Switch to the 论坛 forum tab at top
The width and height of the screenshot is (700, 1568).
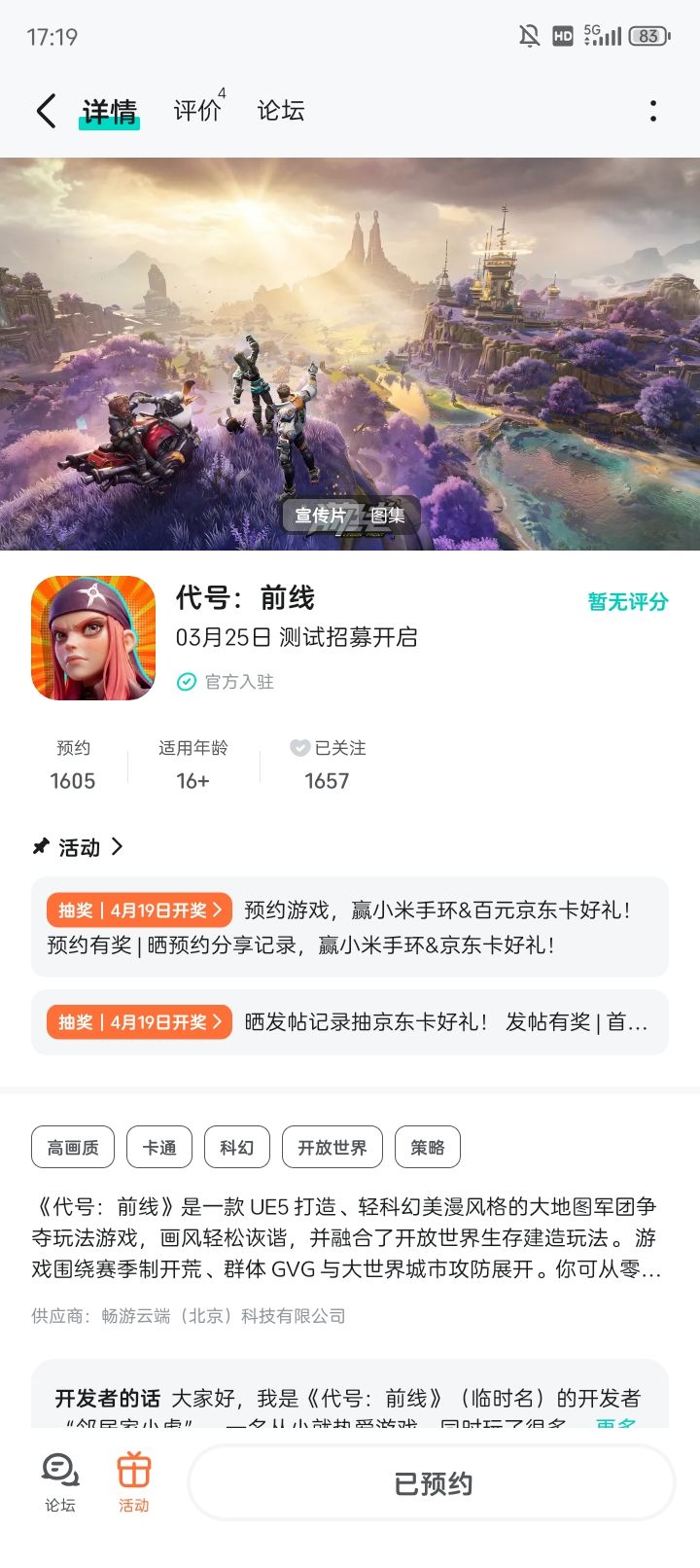pos(279,110)
